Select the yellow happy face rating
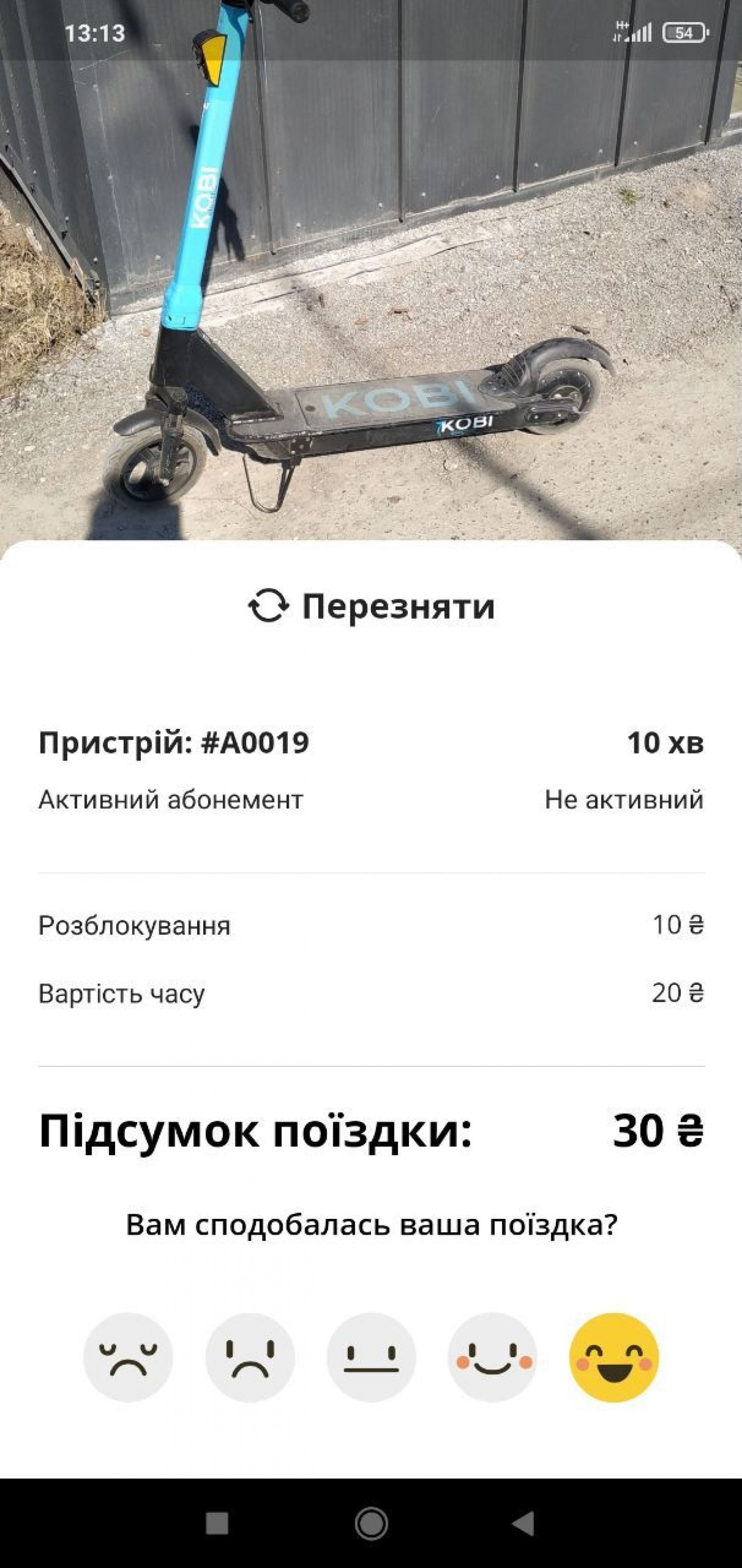 (x=614, y=1357)
